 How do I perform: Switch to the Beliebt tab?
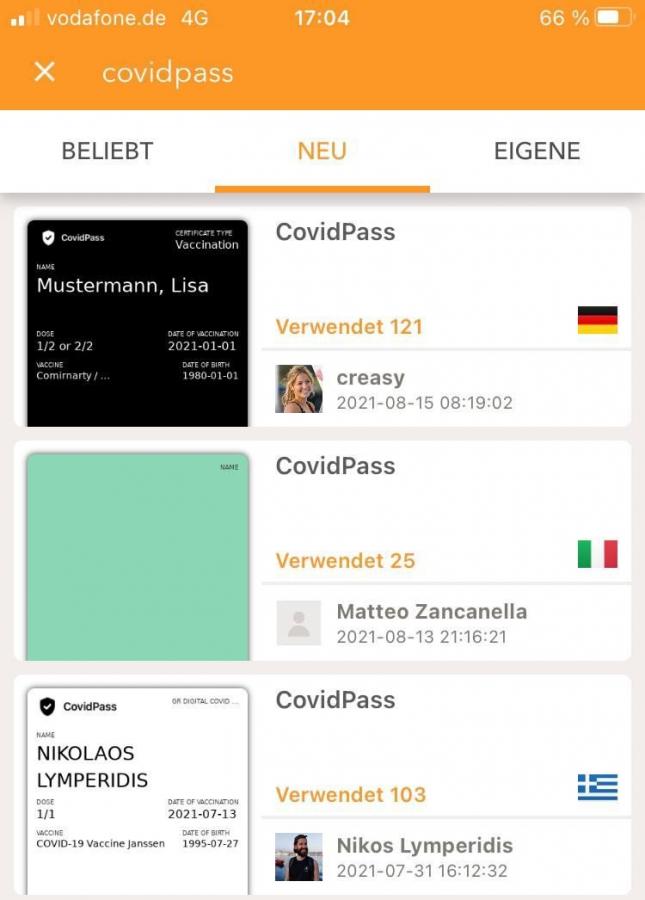(107, 151)
